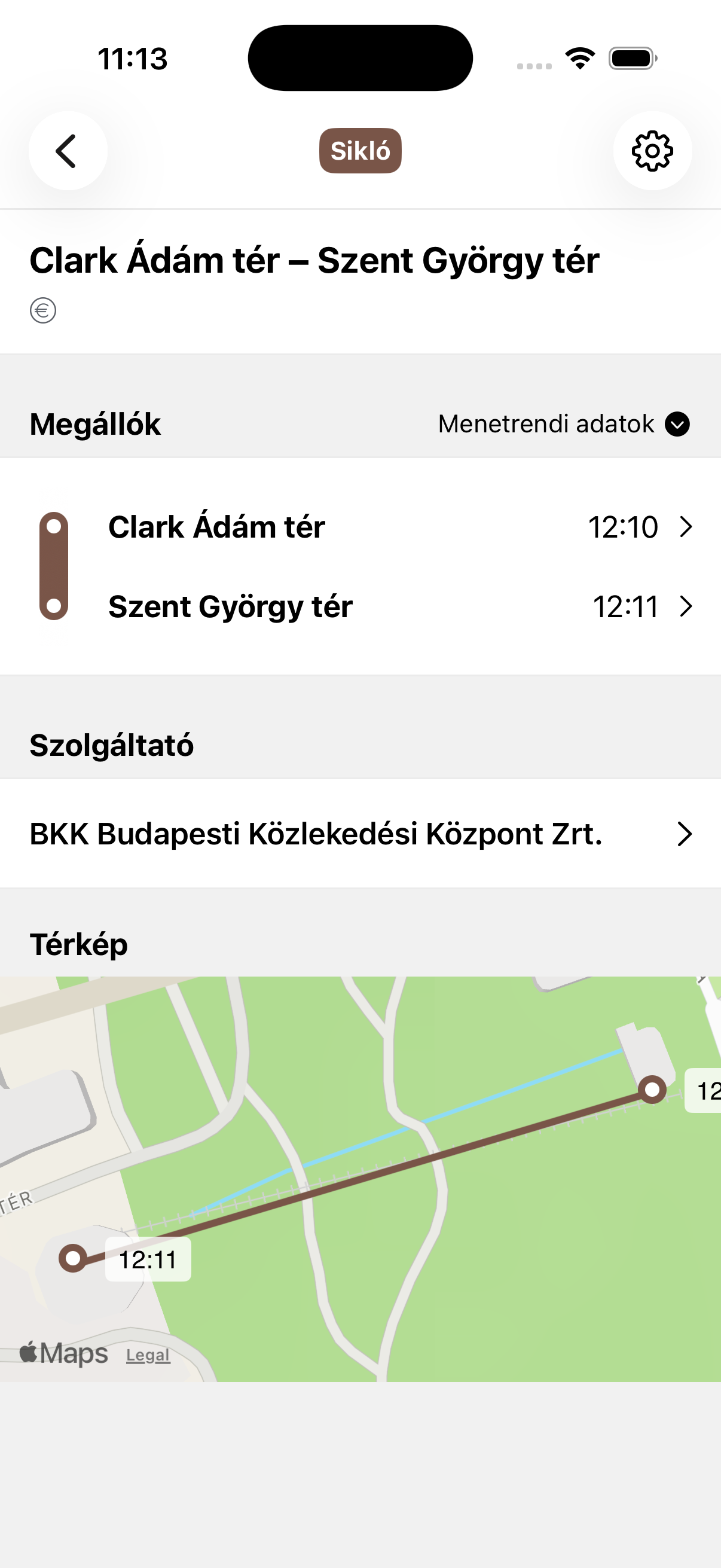Open the Clark Ádám tér stop
The height and width of the screenshot is (1568, 721).
[x=365, y=527]
